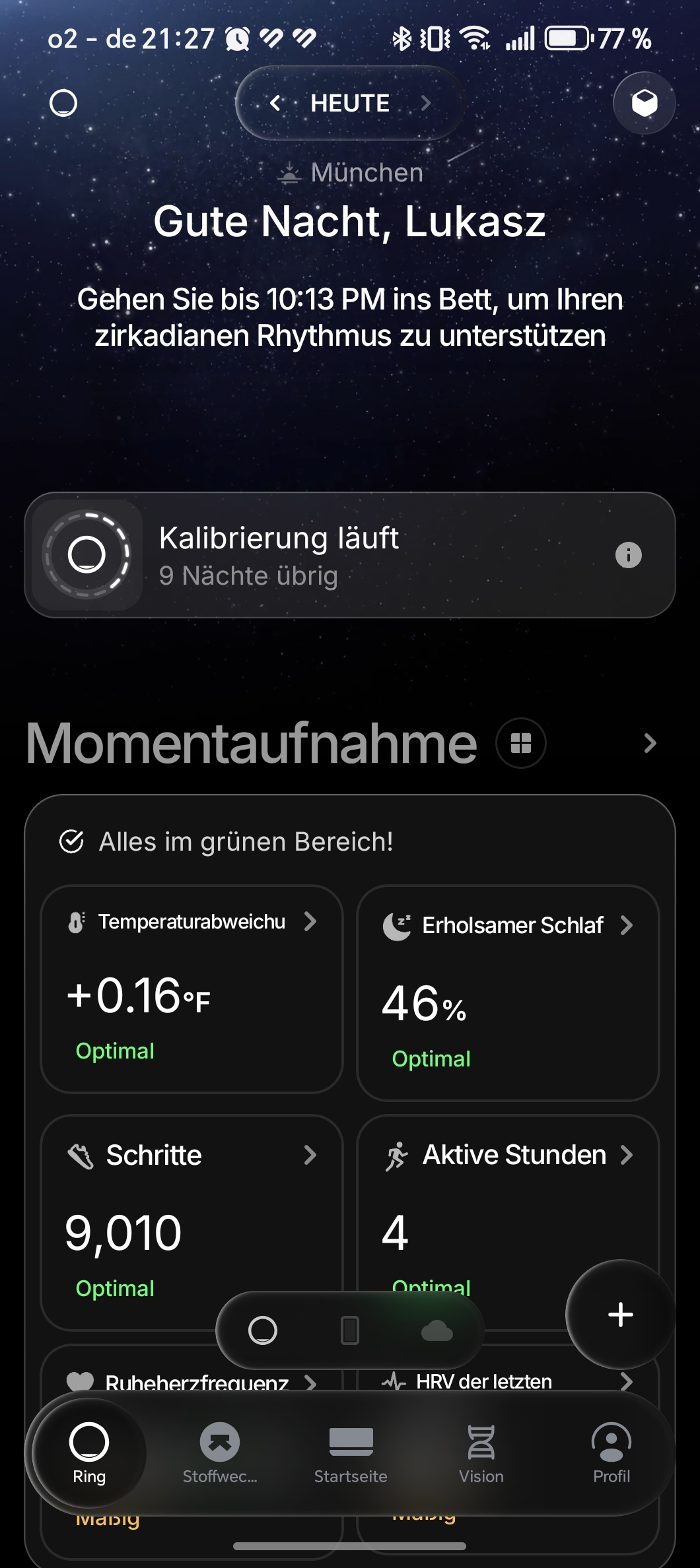The height and width of the screenshot is (1568, 700).
Task: Show info about Kalibrierung läuft
Action: coord(628,555)
